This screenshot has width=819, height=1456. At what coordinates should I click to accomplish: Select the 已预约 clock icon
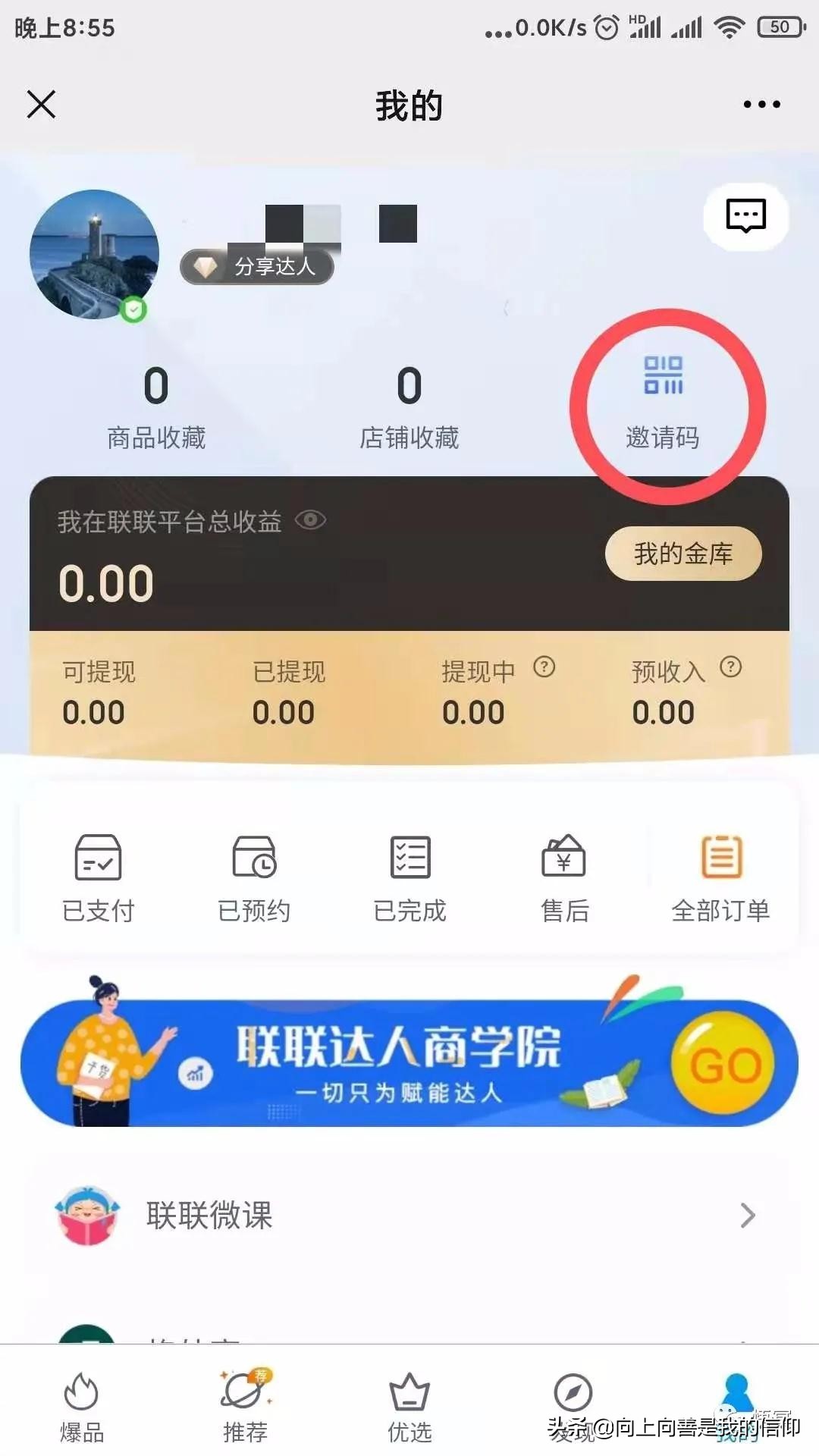(253, 859)
